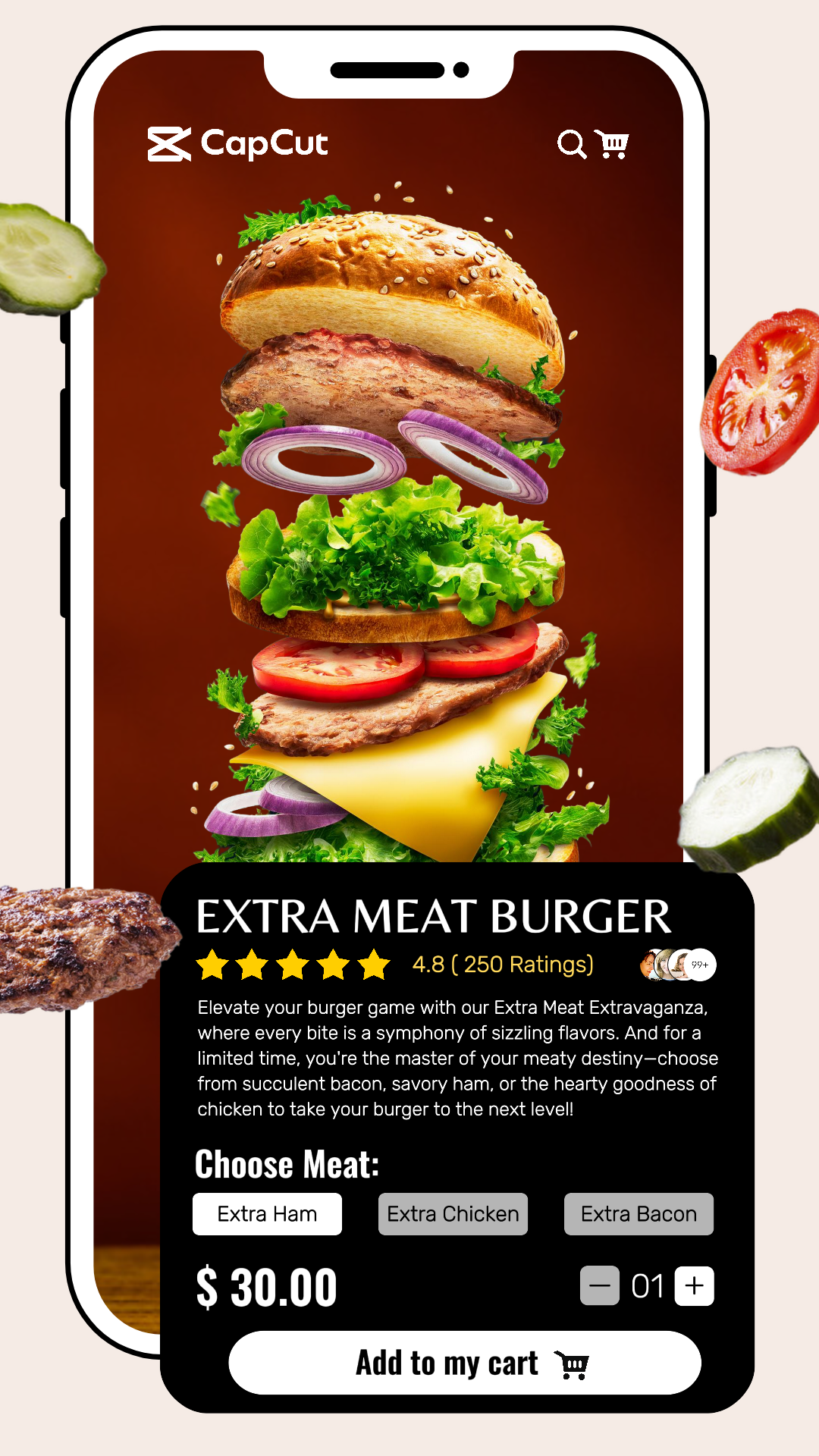Click the CapCut scissors logo
The width and height of the screenshot is (819, 1456).
(170, 143)
